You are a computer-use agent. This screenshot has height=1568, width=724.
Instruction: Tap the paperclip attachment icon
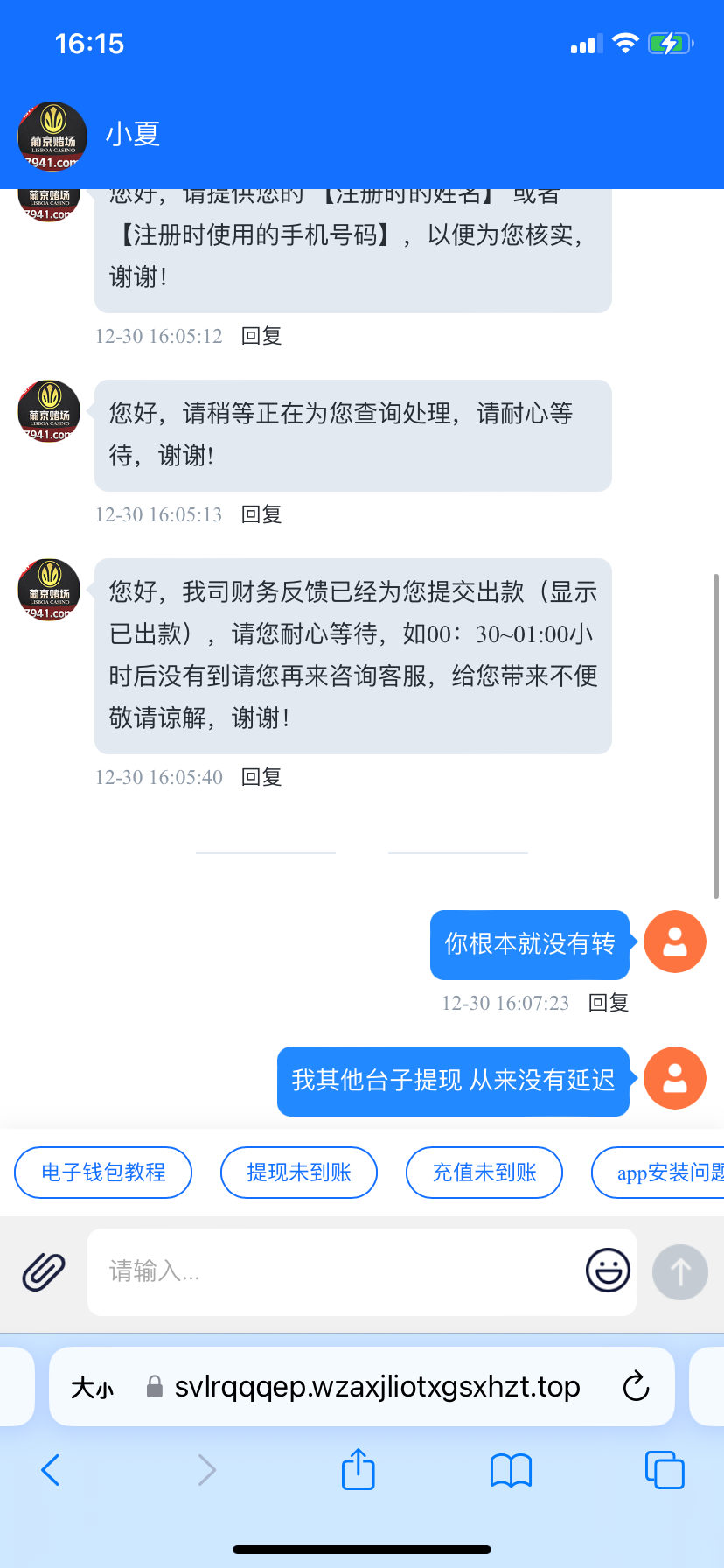click(x=44, y=1271)
